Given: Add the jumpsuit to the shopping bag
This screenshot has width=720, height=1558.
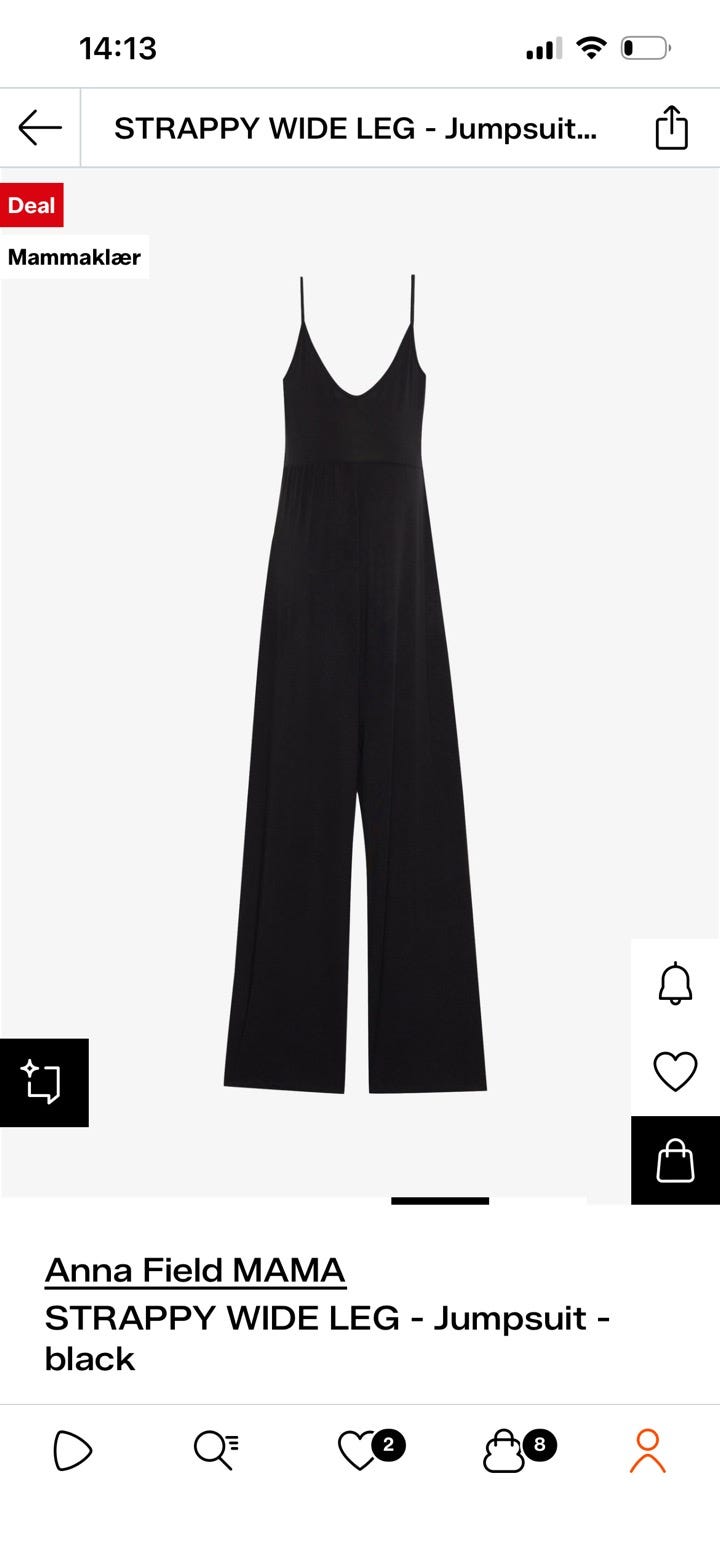Looking at the screenshot, I should (675, 1160).
